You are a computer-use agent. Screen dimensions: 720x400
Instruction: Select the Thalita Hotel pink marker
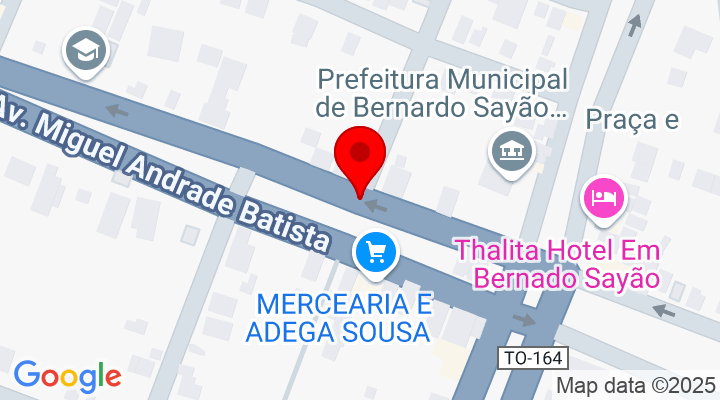click(603, 197)
